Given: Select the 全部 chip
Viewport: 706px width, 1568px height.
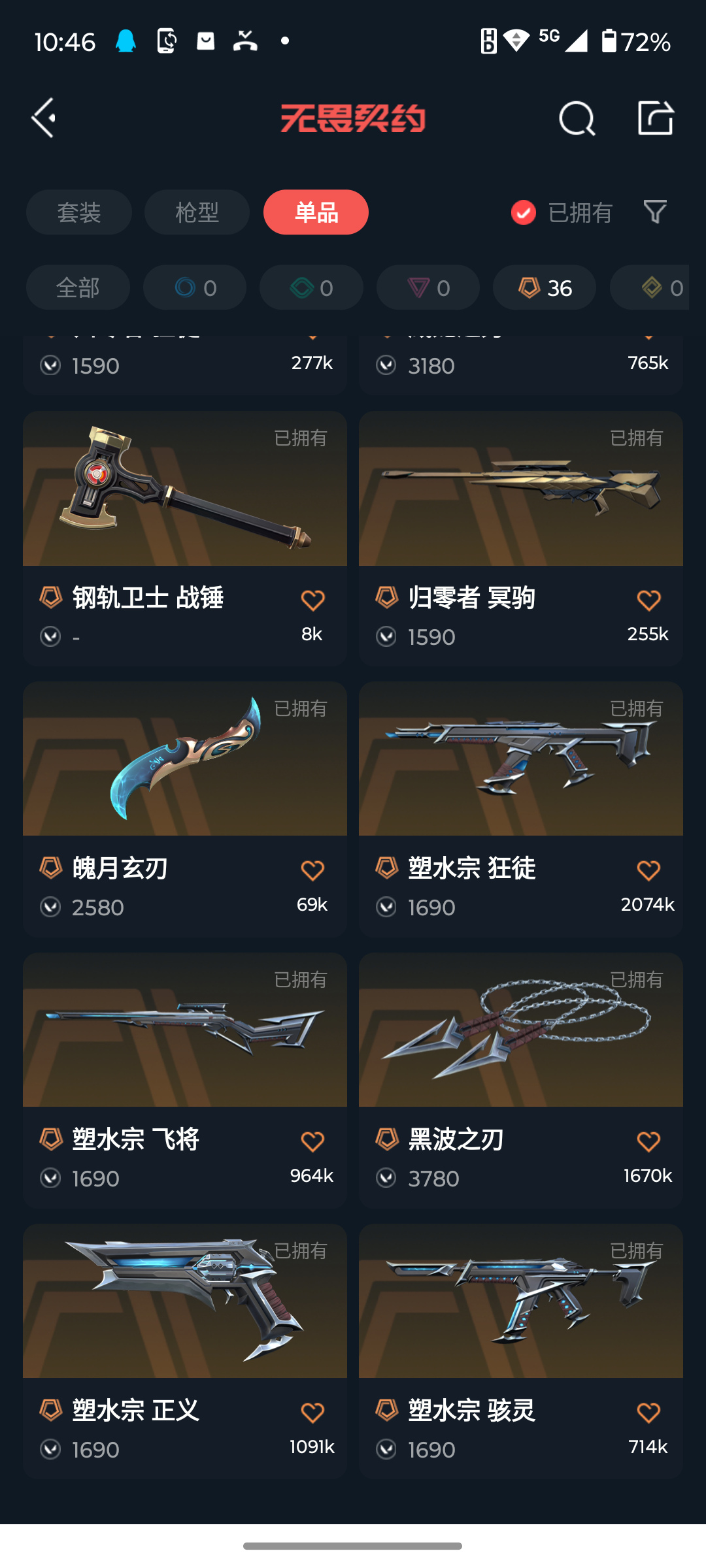Looking at the screenshot, I should [x=78, y=287].
